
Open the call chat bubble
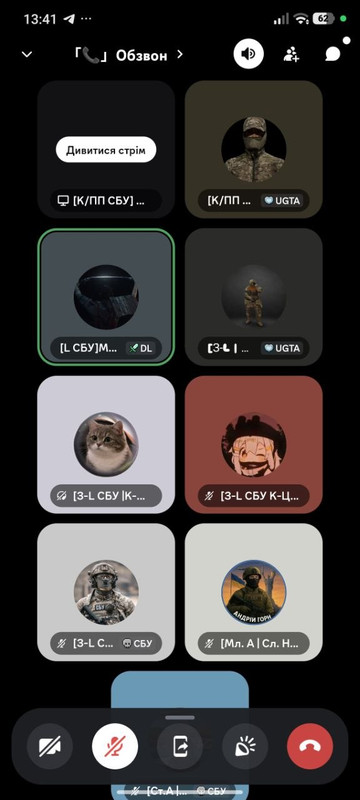333,54
